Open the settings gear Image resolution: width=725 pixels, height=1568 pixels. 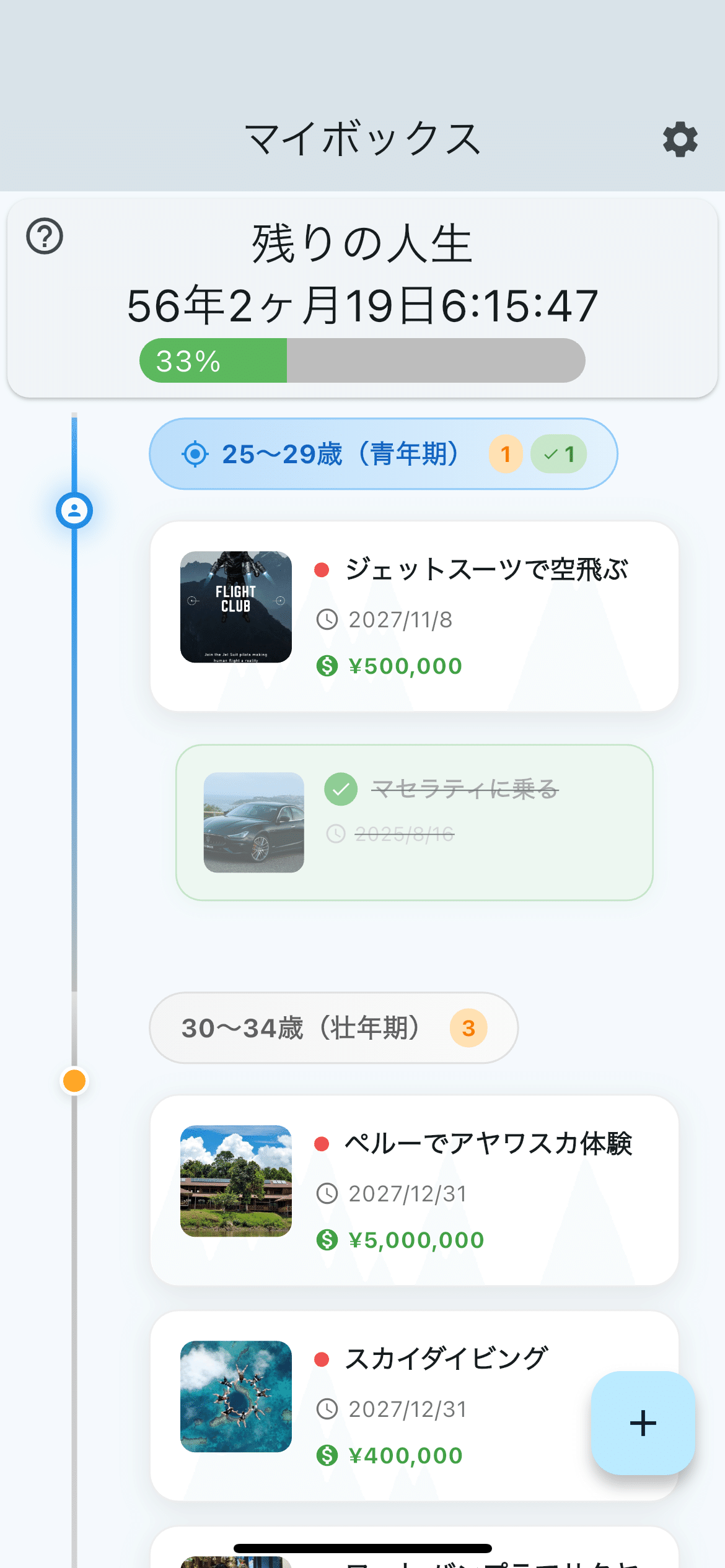click(x=680, y=139)
